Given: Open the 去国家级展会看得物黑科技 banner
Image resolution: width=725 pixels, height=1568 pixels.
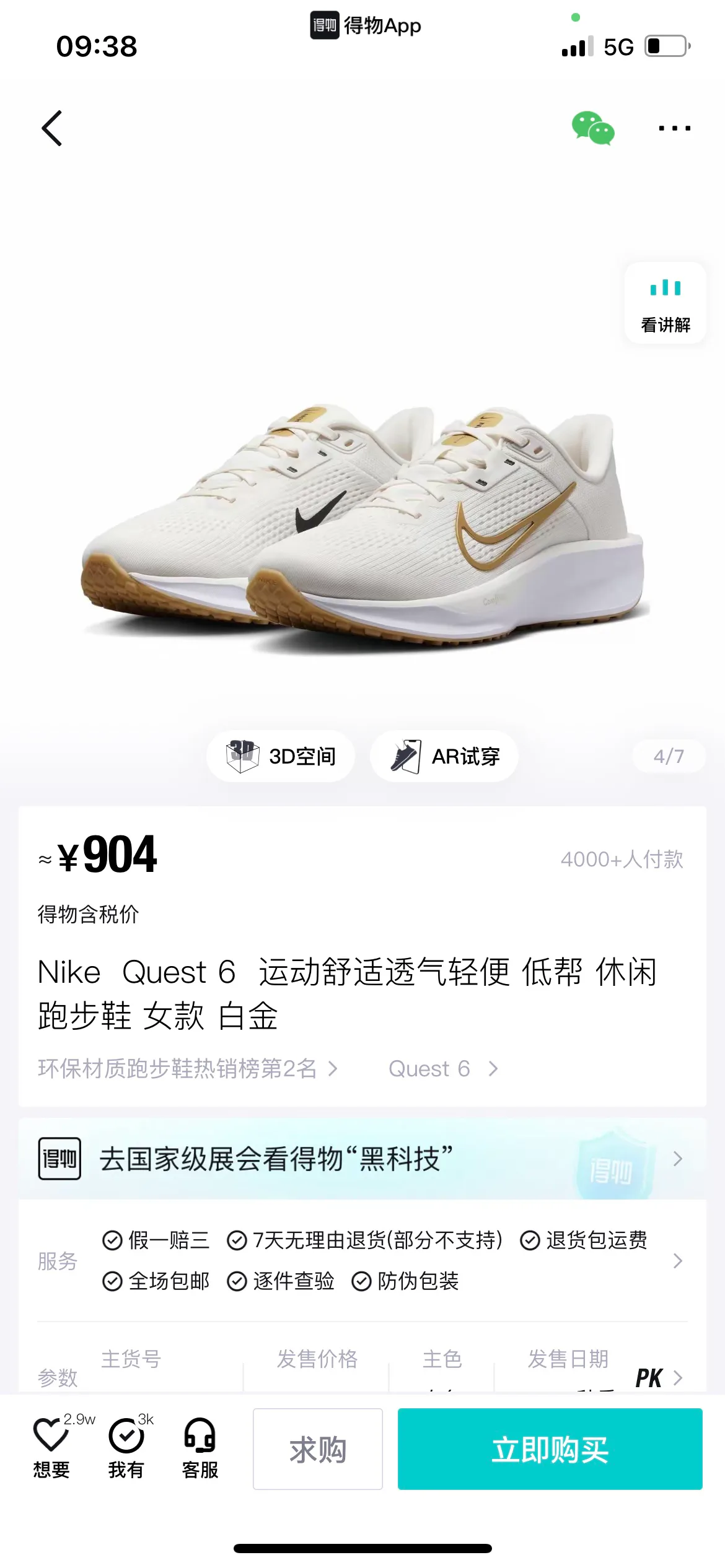Looking at the screenshot, I should pyautogui.click(x=362, y=1159).
